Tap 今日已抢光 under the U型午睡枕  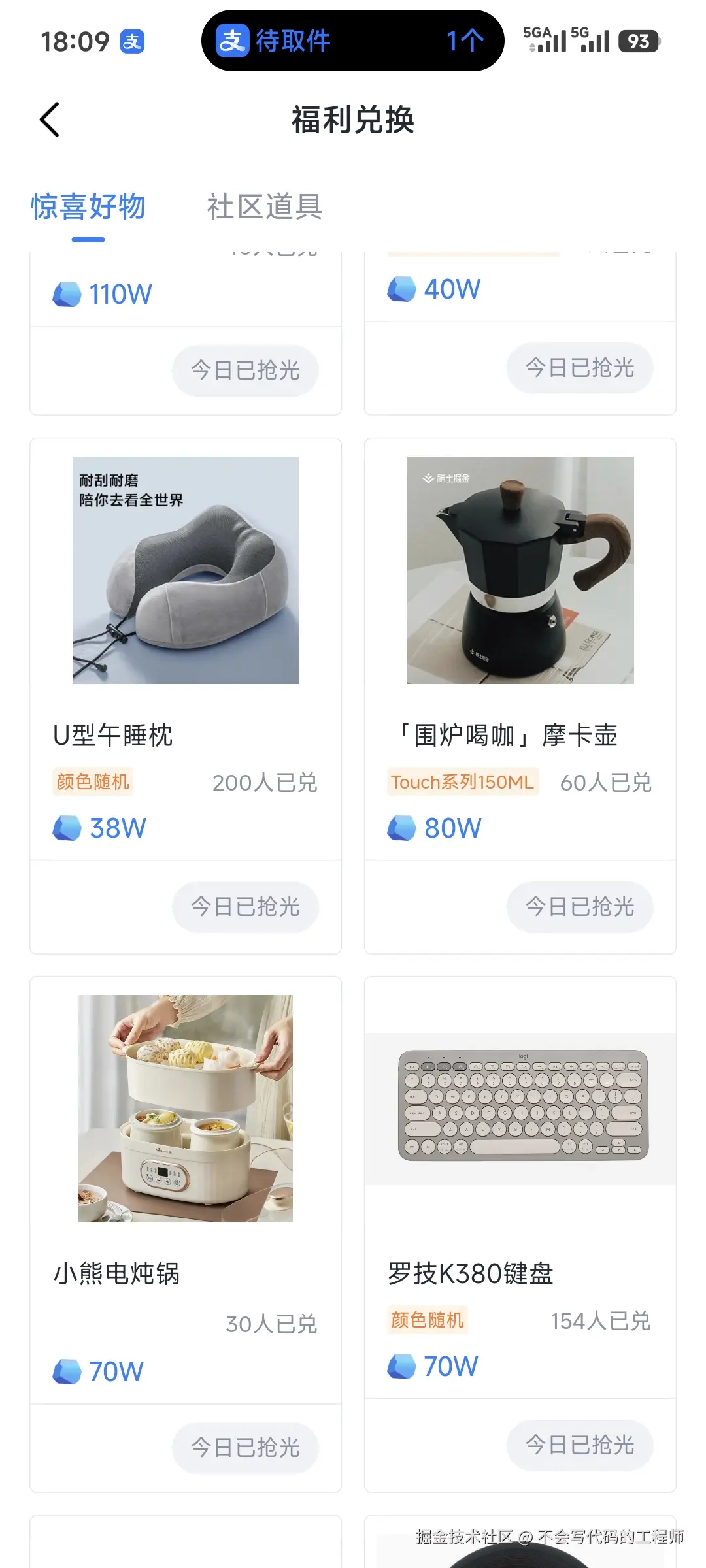tap(245, 906)
